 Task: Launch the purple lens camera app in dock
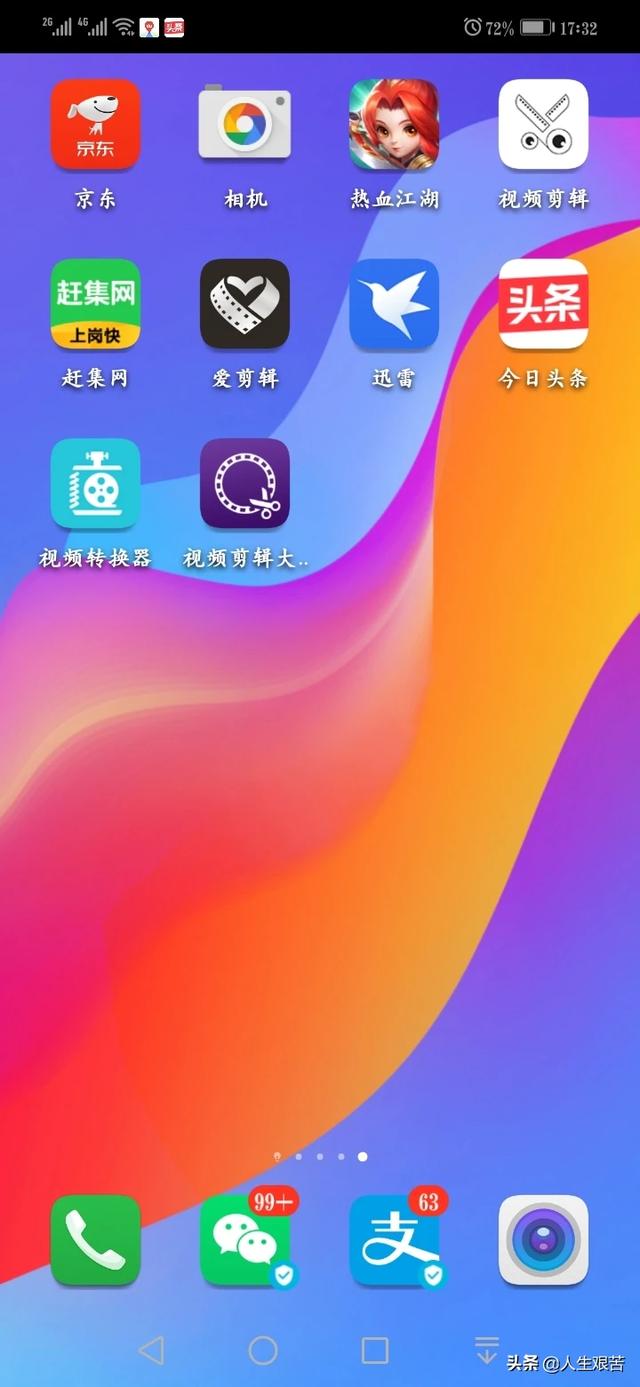(543, 1240)
